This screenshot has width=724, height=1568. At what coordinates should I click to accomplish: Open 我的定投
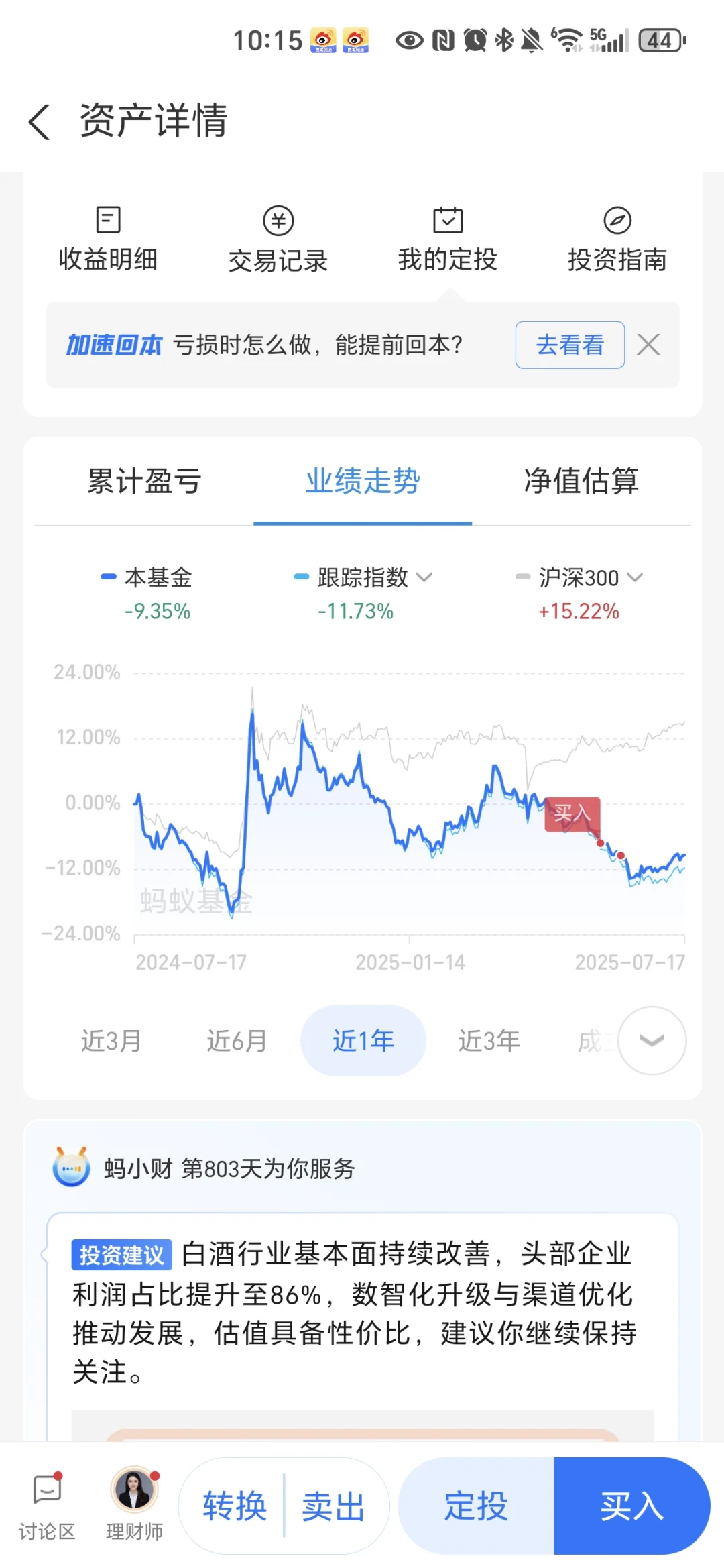[x=448, y=239]
